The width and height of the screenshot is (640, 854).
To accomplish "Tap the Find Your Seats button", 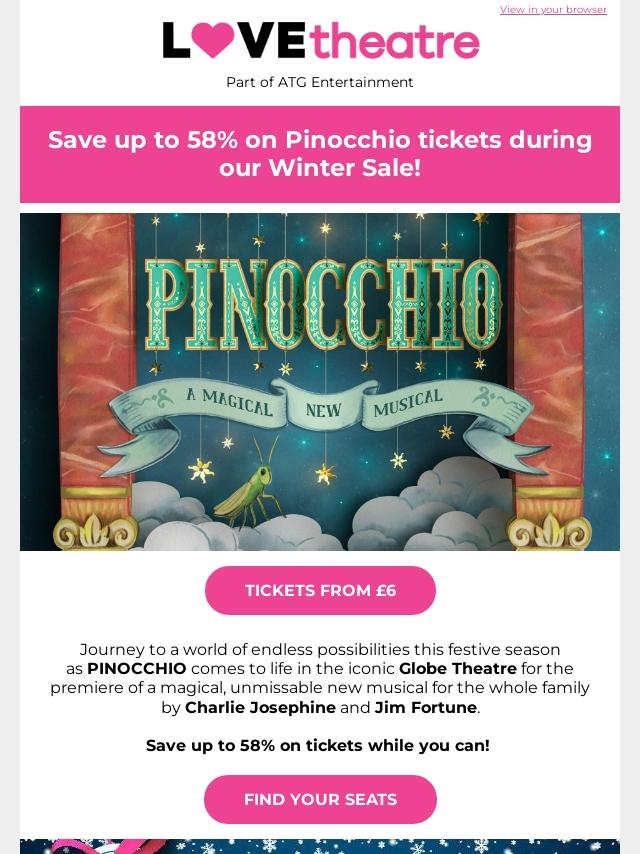I will point(320,799).
